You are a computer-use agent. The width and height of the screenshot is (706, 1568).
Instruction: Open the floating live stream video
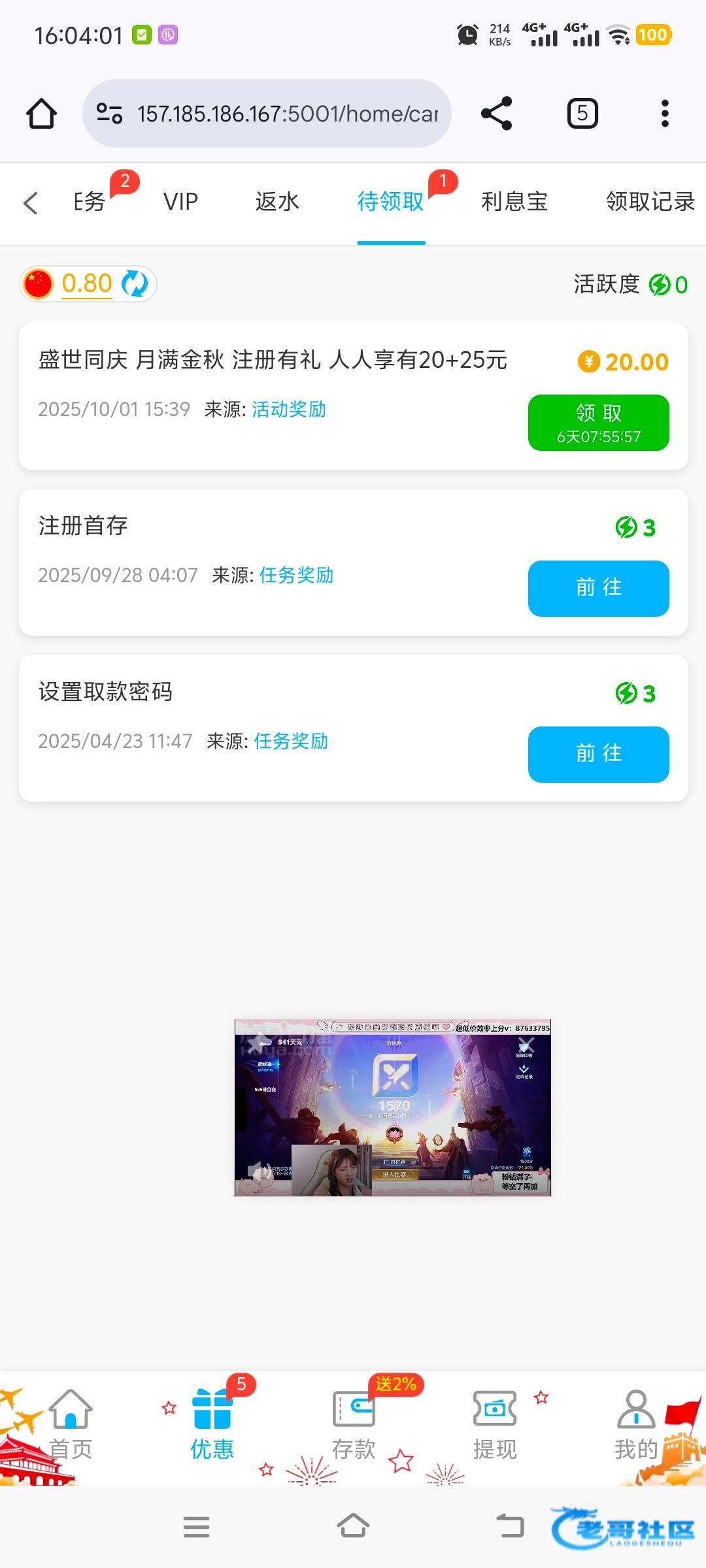pyautogui.click(x=392, y=1107)
